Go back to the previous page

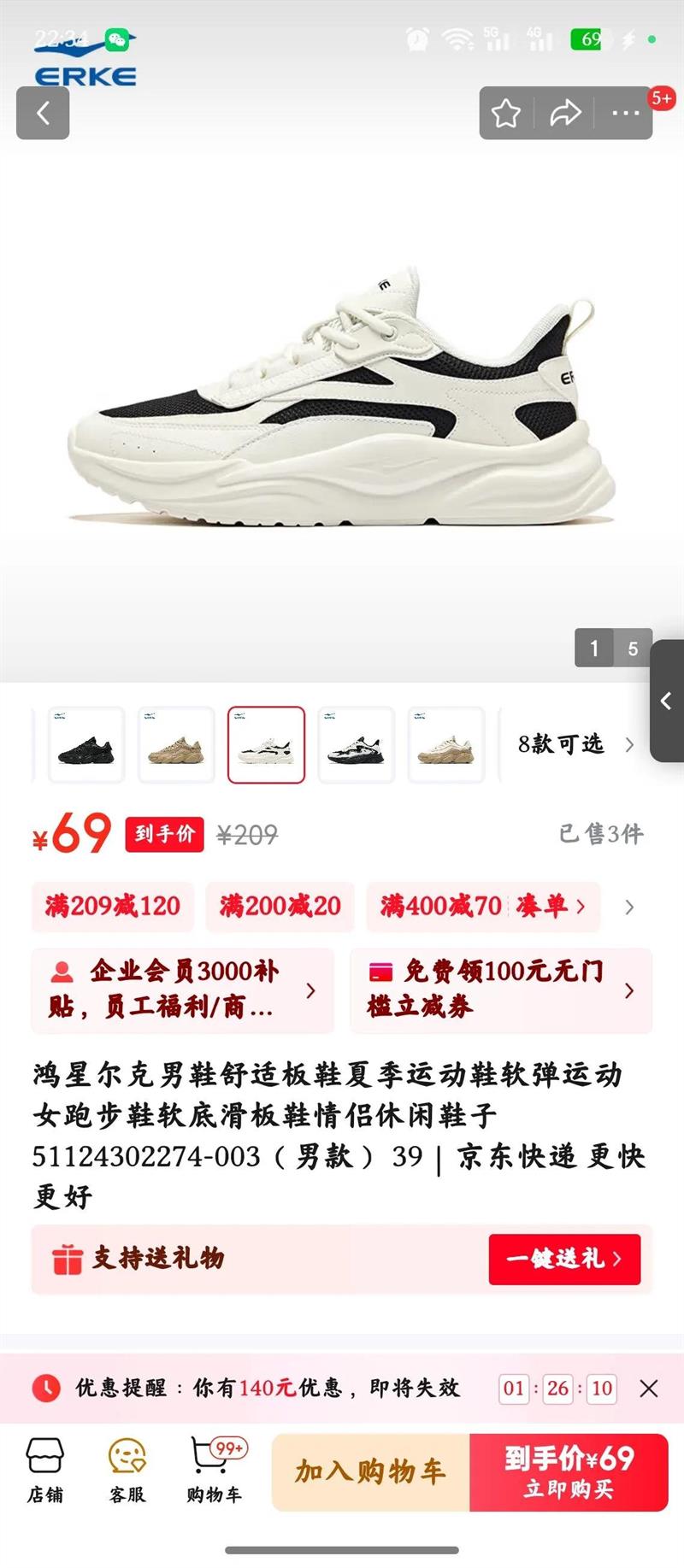[43, 113]
